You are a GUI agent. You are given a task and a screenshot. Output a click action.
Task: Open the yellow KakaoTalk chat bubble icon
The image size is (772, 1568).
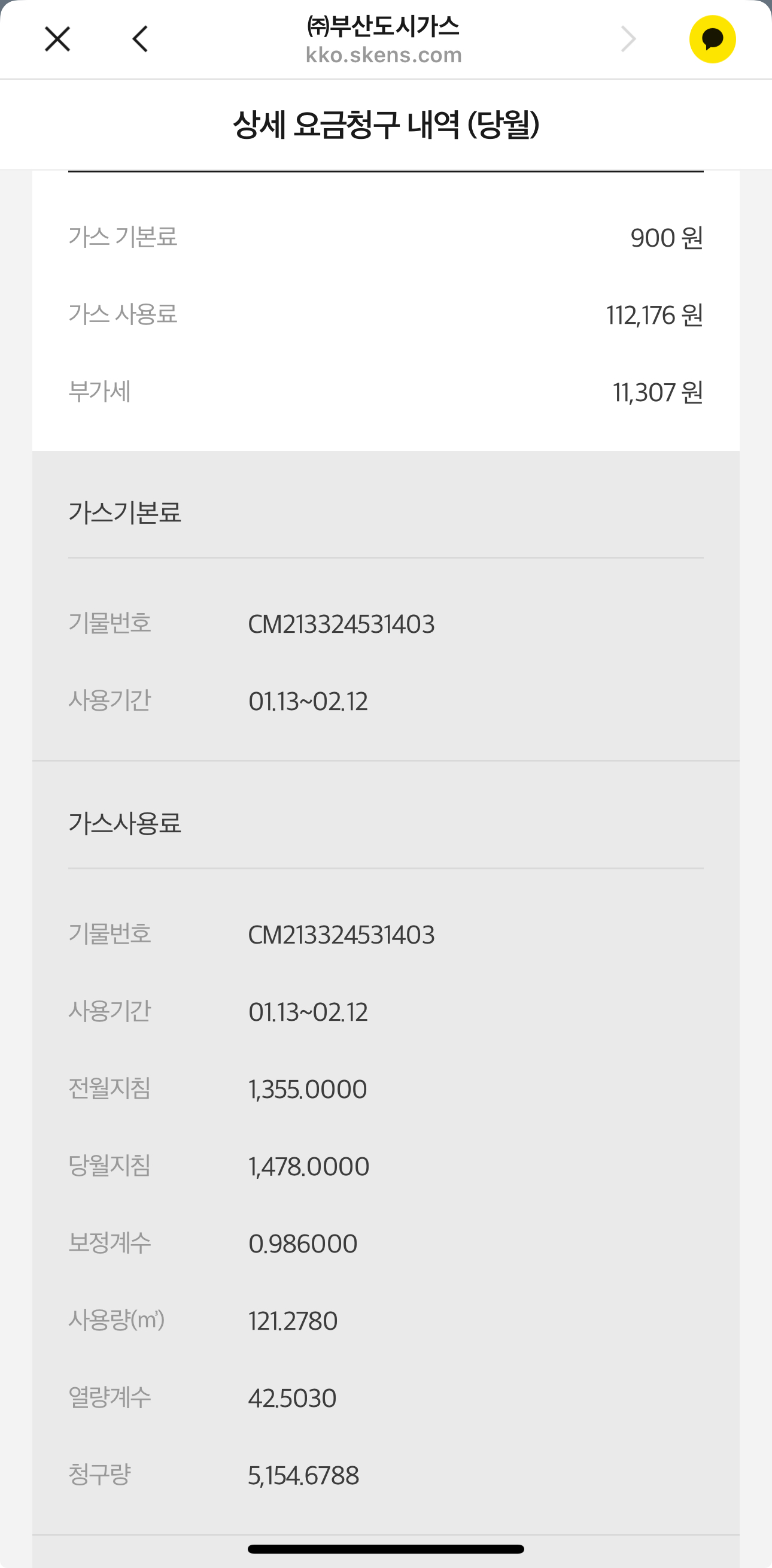[x=712, y=40]
